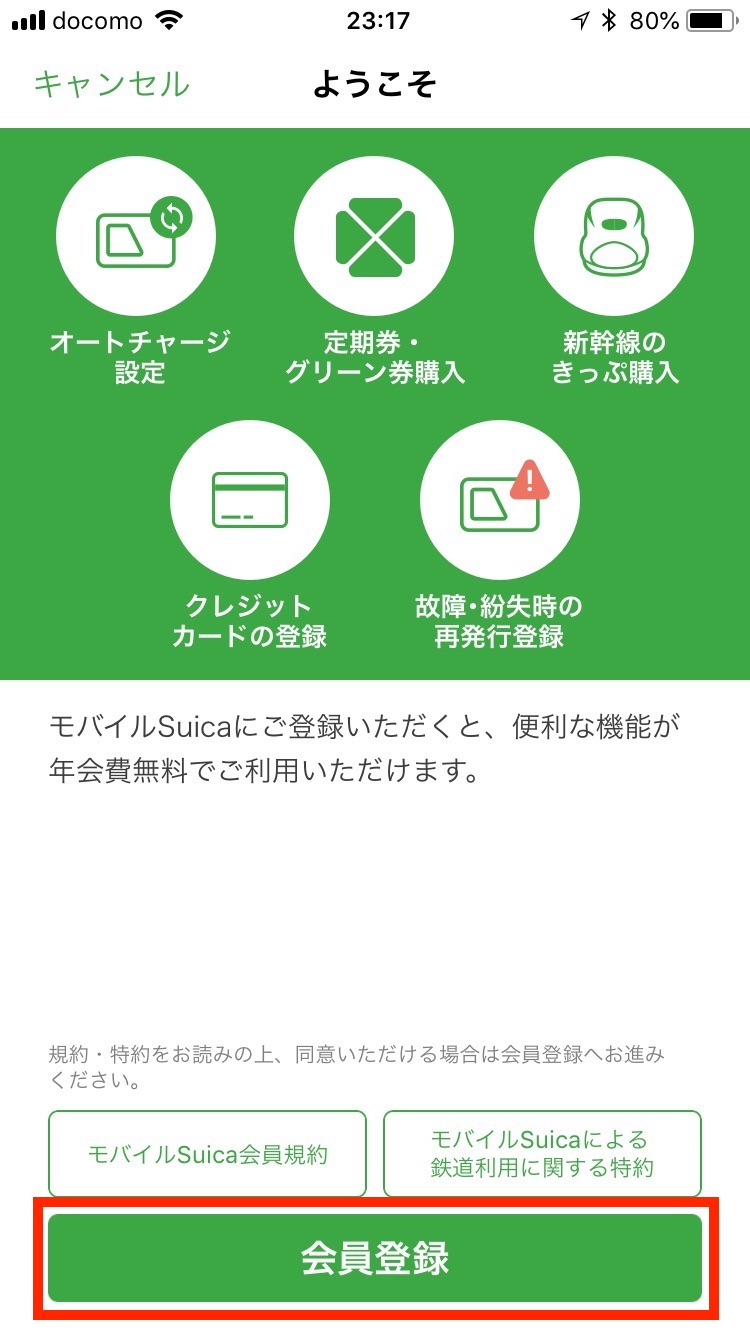The height and width of the screenshot is (1334, 750).
Task: Open the モバイルSuica会員規約 terms button
Action: 206,1153
